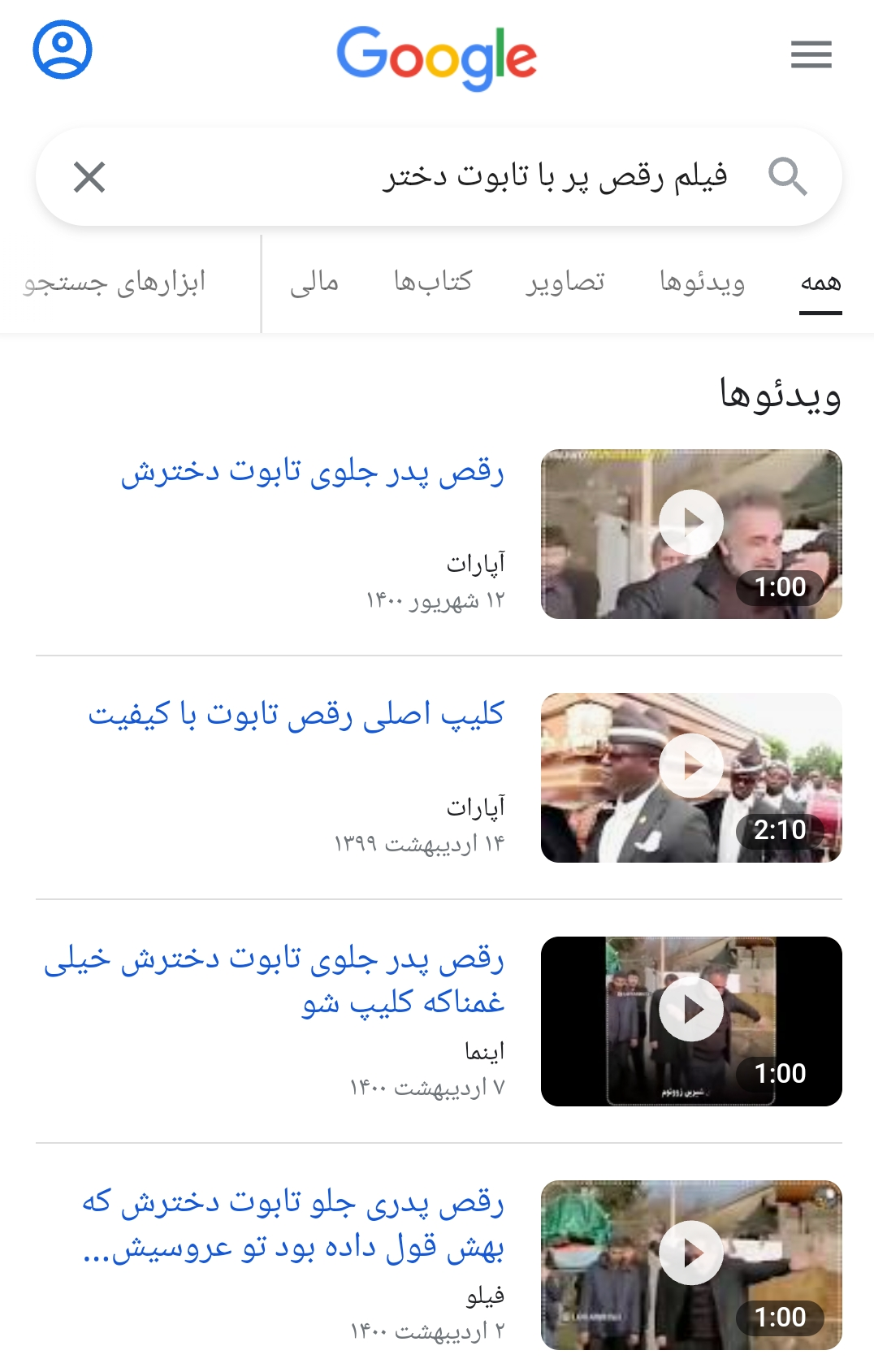Image resolution: width=874 pixels, height=1372 pixels.
Task: Play the 2:10 coffin dance video thumbnail
Action: point(691,777)
